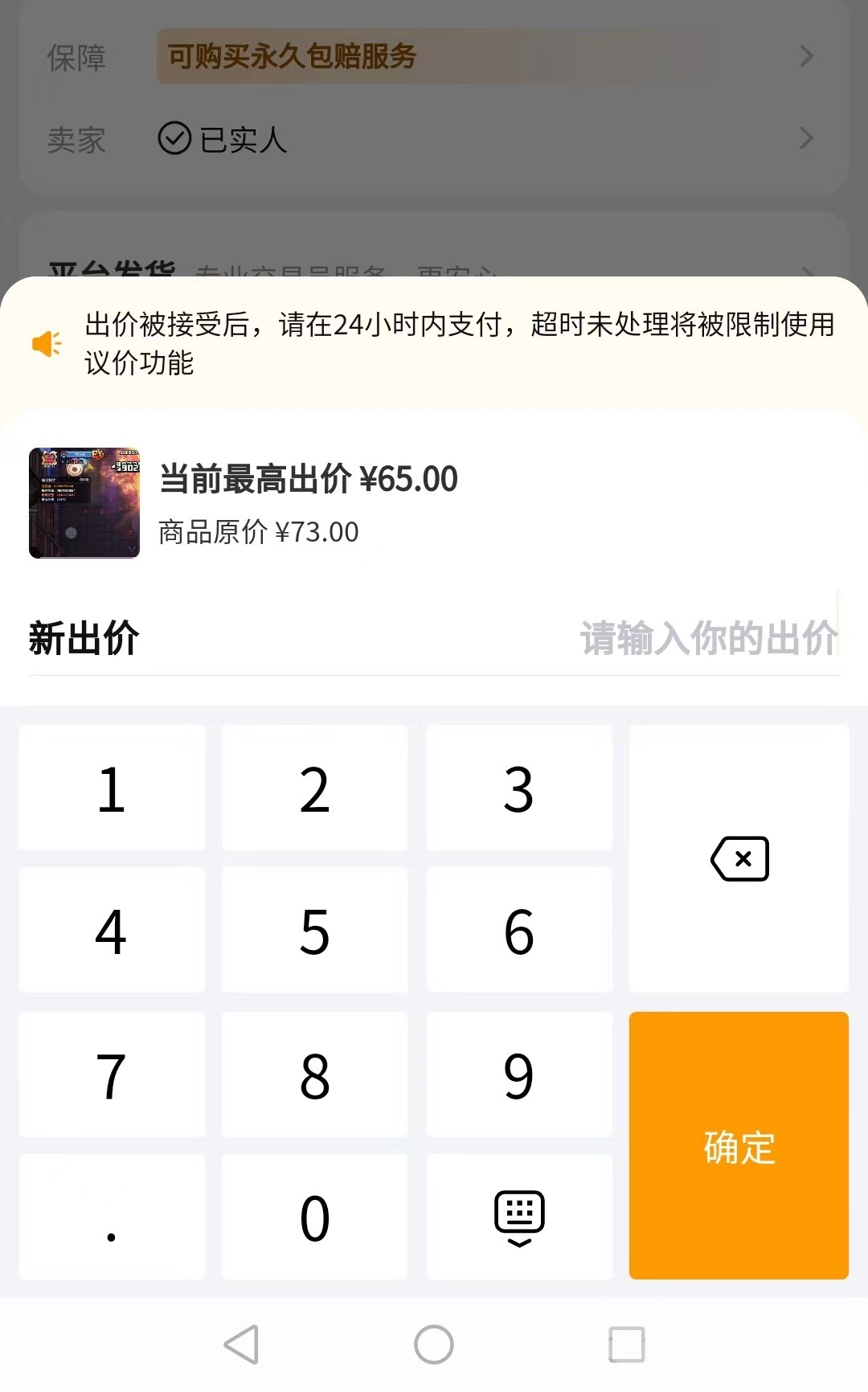This screenshot has height=1392, width=868.
Task: Confirm the bid with 确定
Action: click(739, 1146)
